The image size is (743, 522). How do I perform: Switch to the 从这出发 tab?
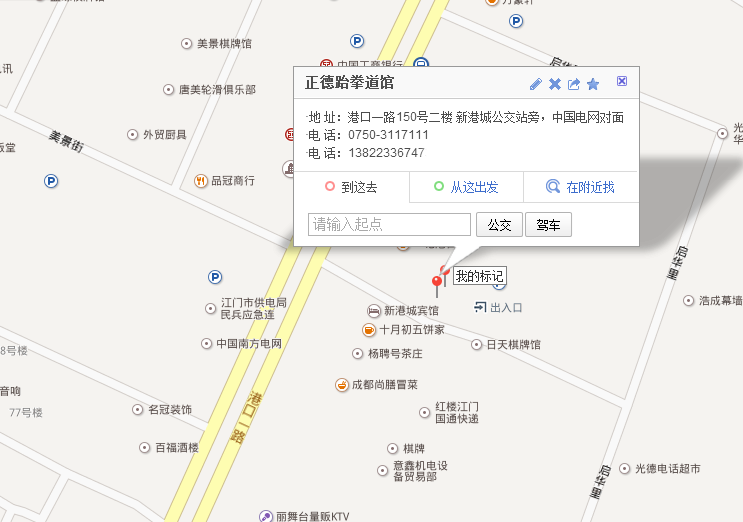(x=466, y=187)
